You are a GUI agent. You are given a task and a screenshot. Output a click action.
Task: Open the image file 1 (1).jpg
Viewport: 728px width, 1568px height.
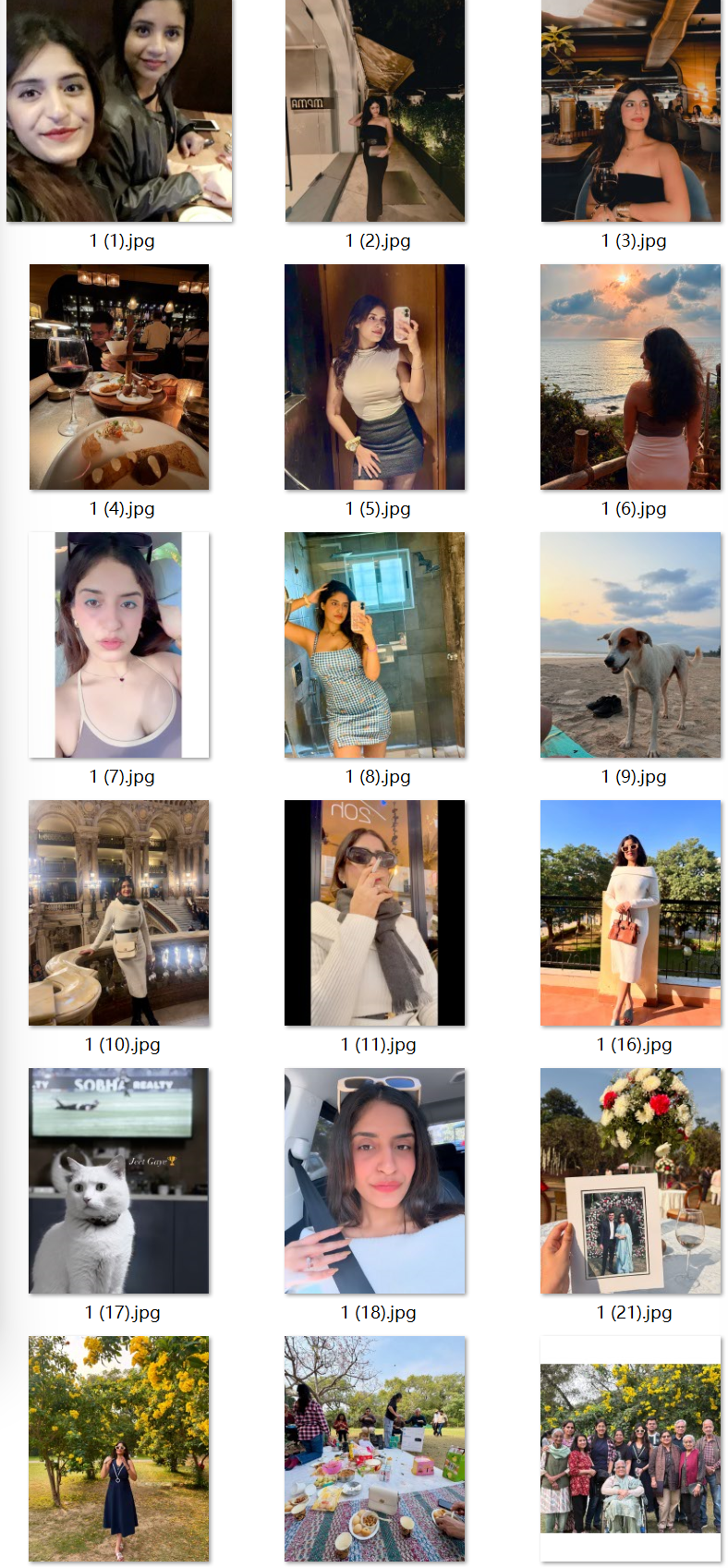(119, 111)
